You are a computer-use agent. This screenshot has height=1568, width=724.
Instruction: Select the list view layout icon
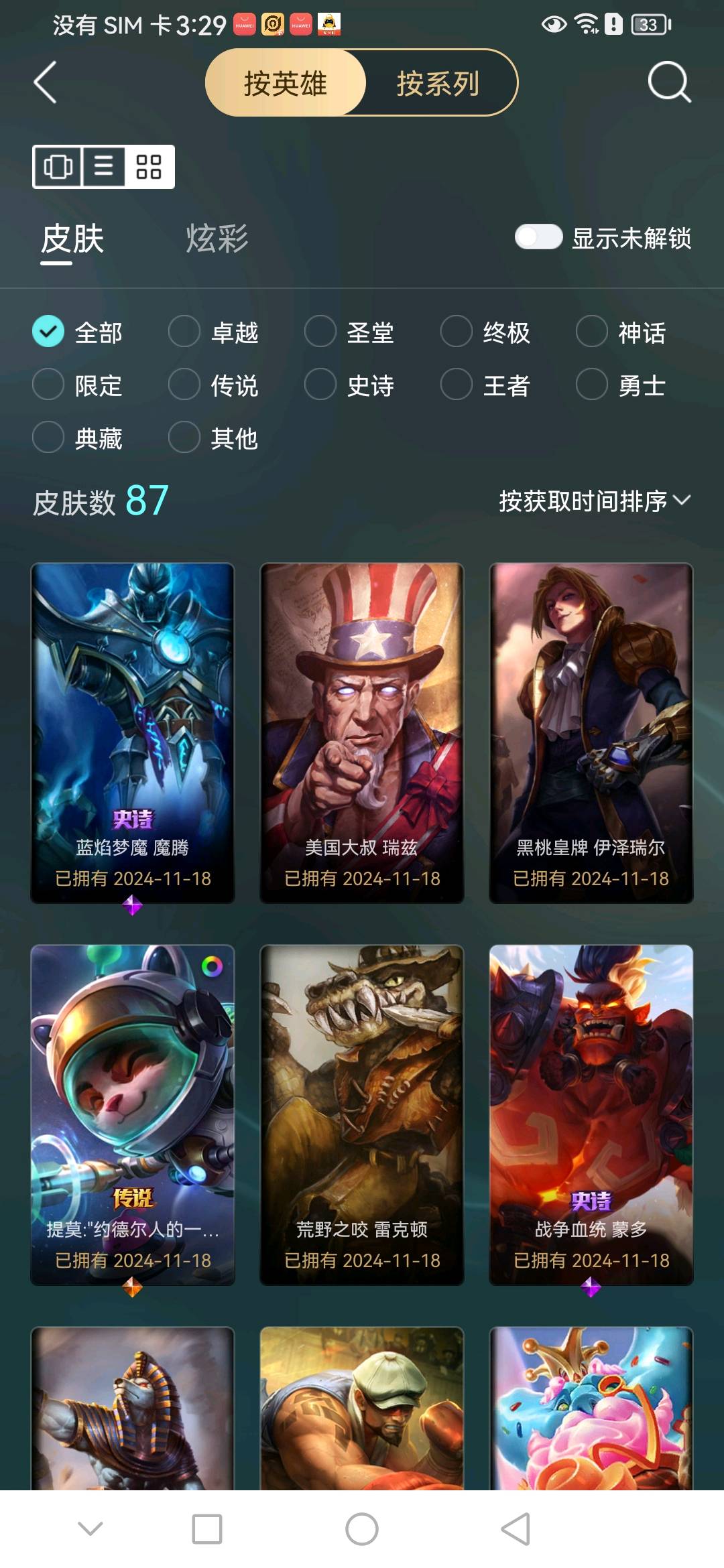pyautogui.click(x=104, y=166)
